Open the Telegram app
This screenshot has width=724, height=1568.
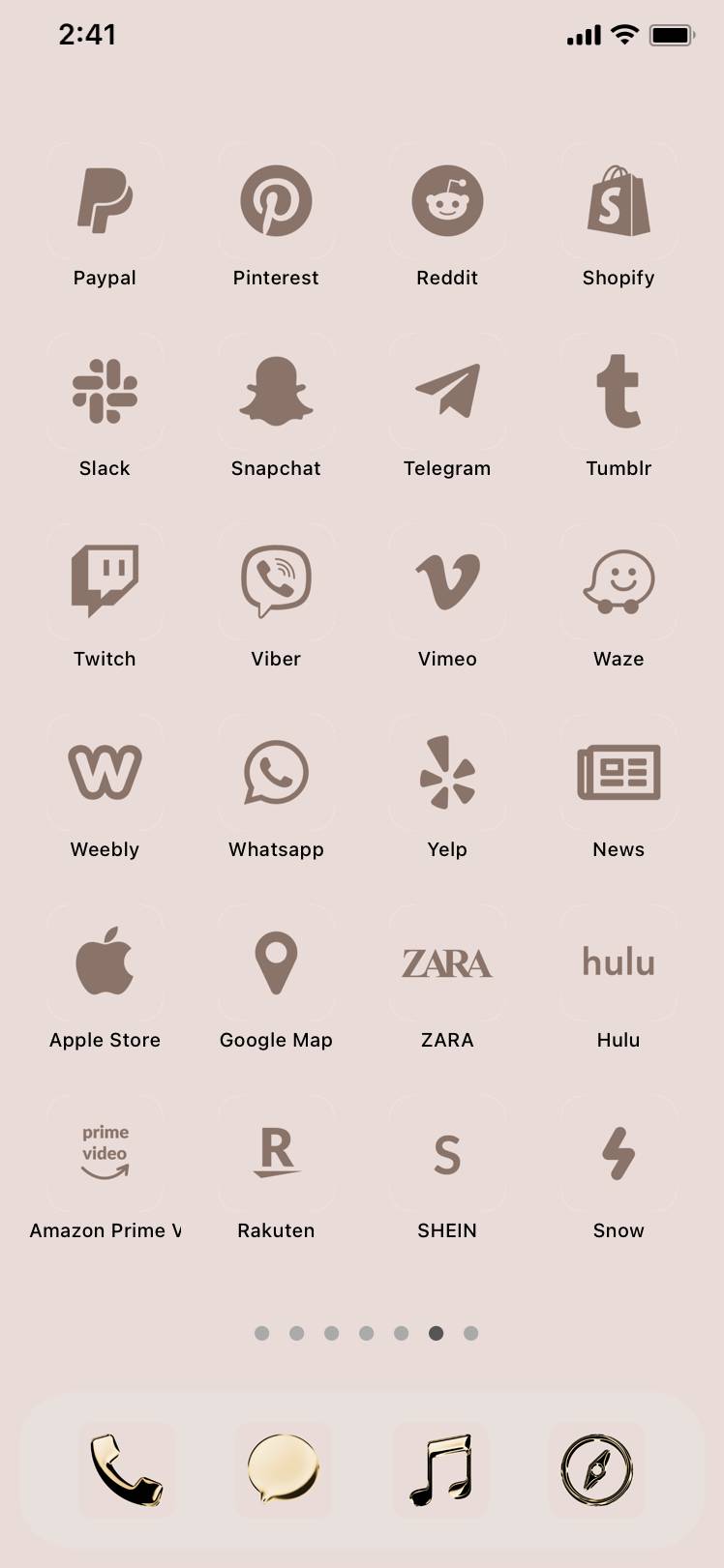click(447, 392)
